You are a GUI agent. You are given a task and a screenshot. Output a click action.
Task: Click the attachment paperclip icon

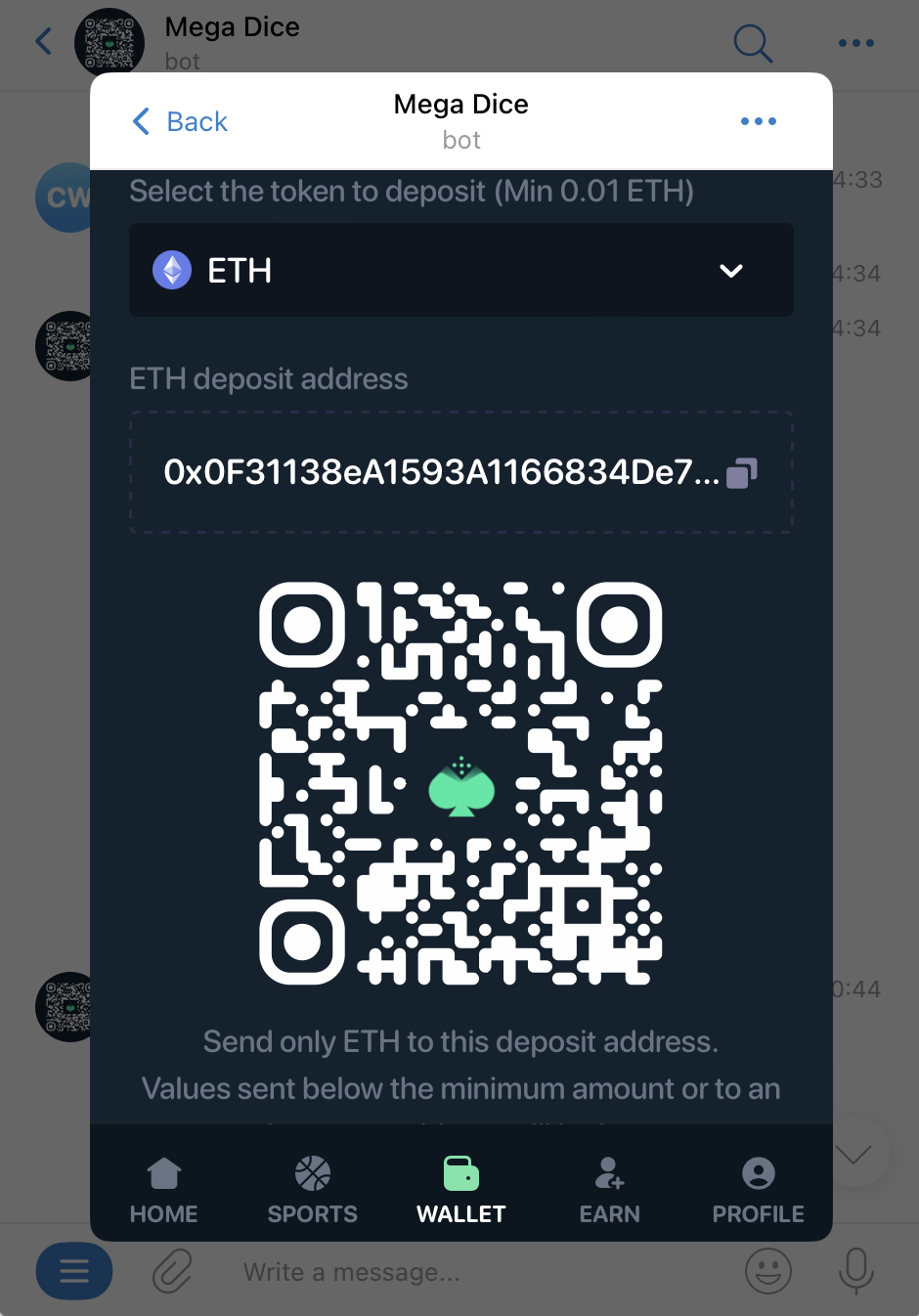[x=171, y=1271]
